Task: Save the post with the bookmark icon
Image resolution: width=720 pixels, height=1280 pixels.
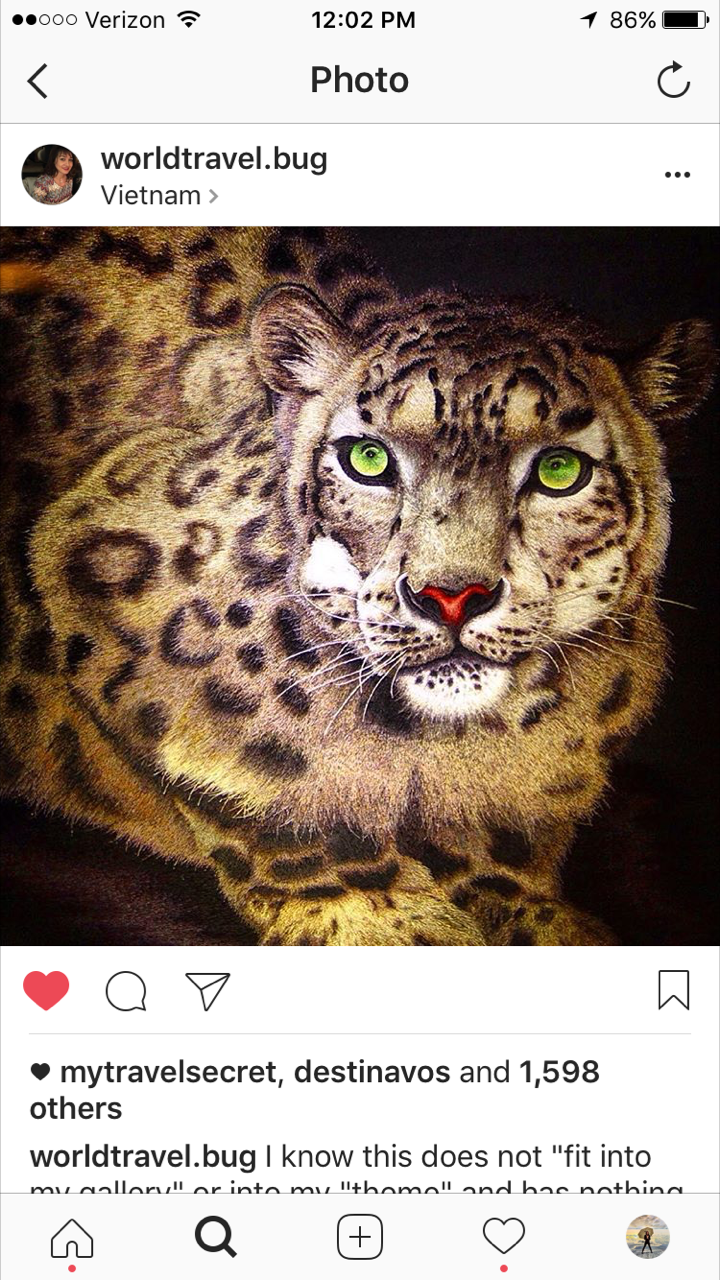Action: 673,990
